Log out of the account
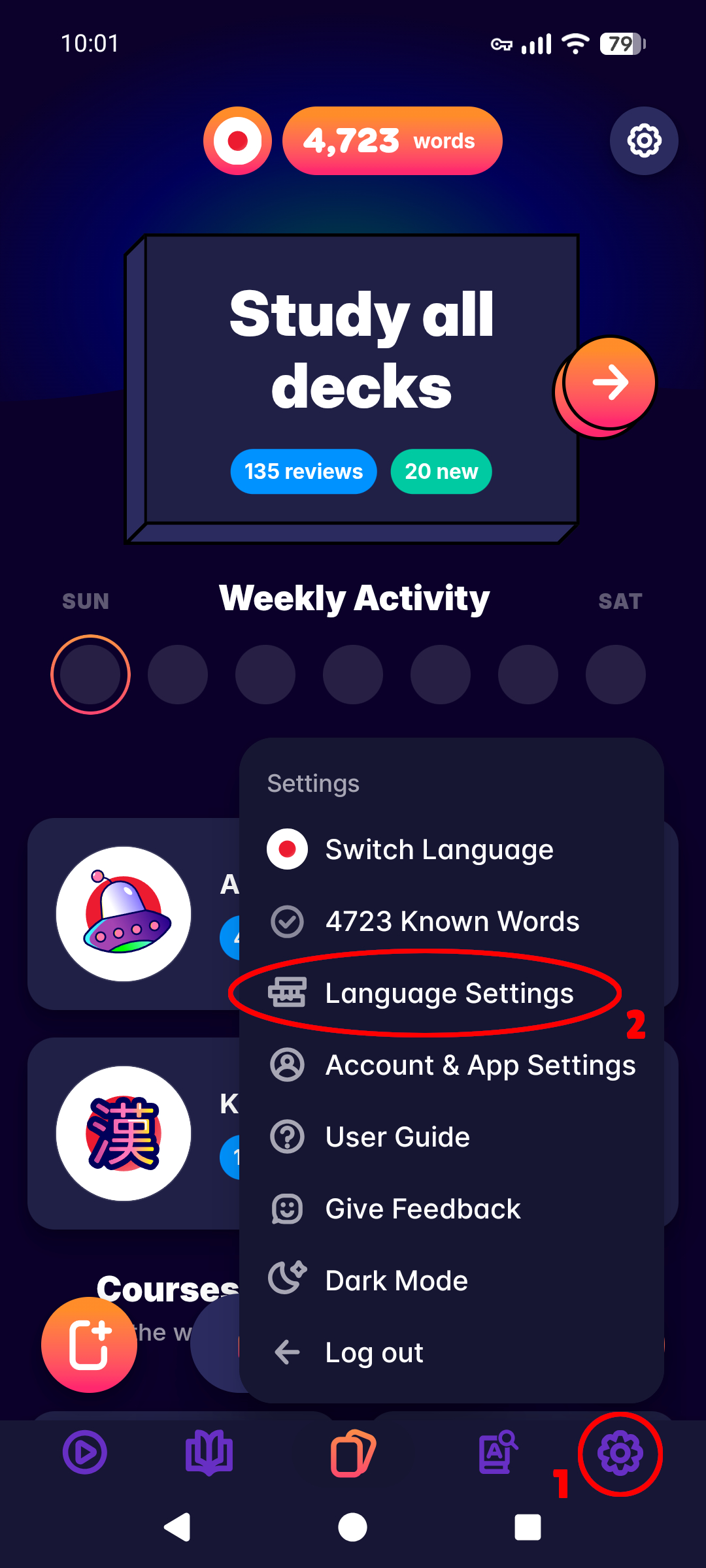Viewport: 706px width, 1568px height. (x=374, y=1352)
